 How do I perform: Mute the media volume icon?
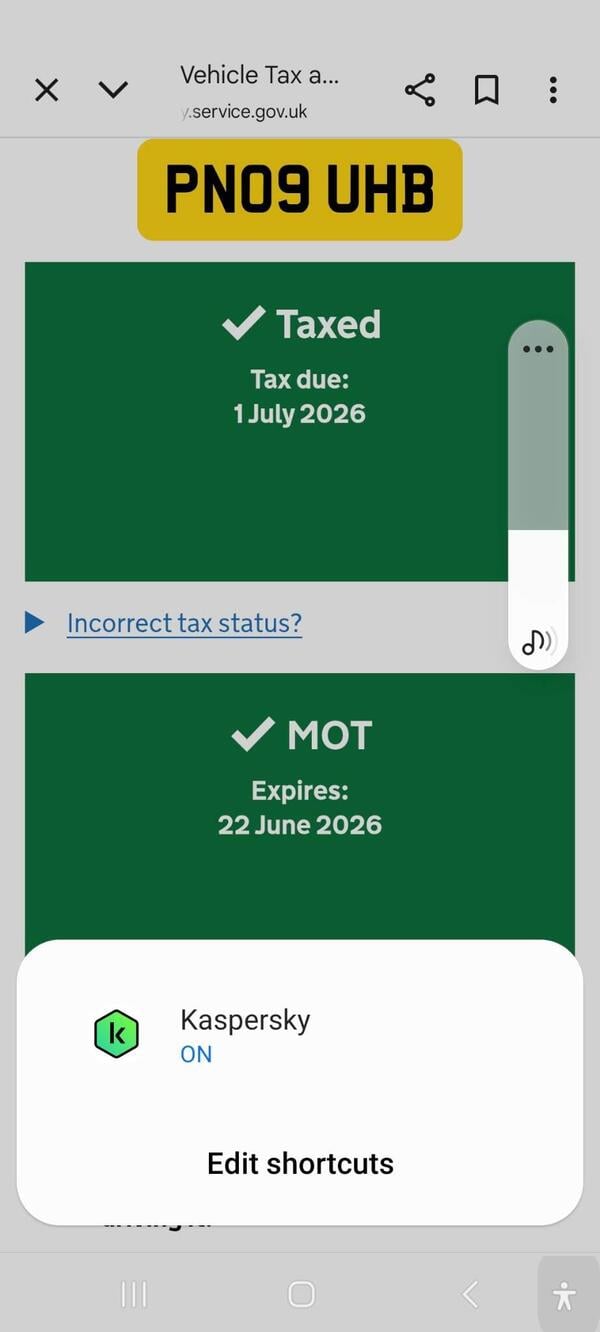point(538,640)
